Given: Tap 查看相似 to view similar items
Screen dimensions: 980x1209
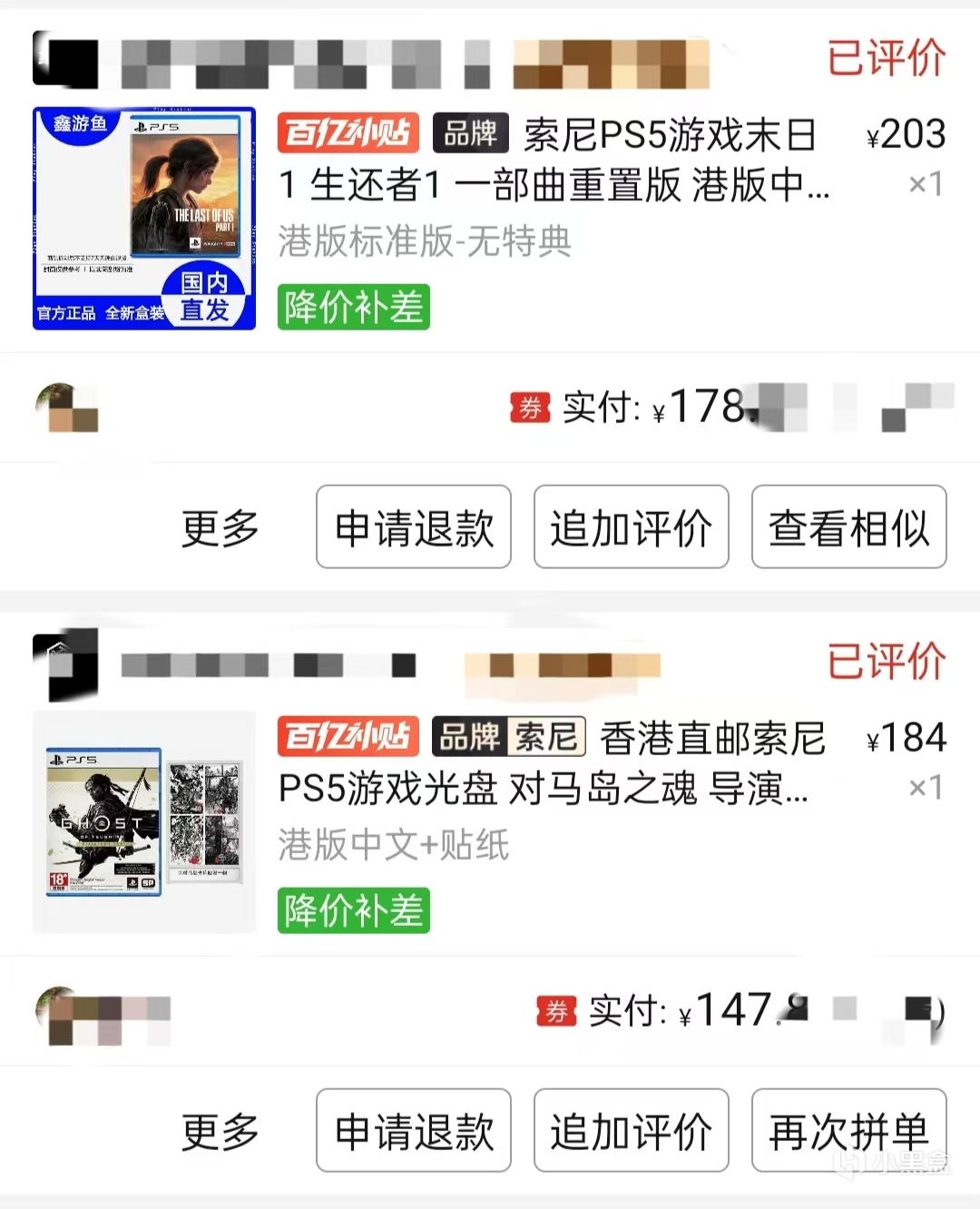Looking at the screenshot, I should tap(848, 527).
